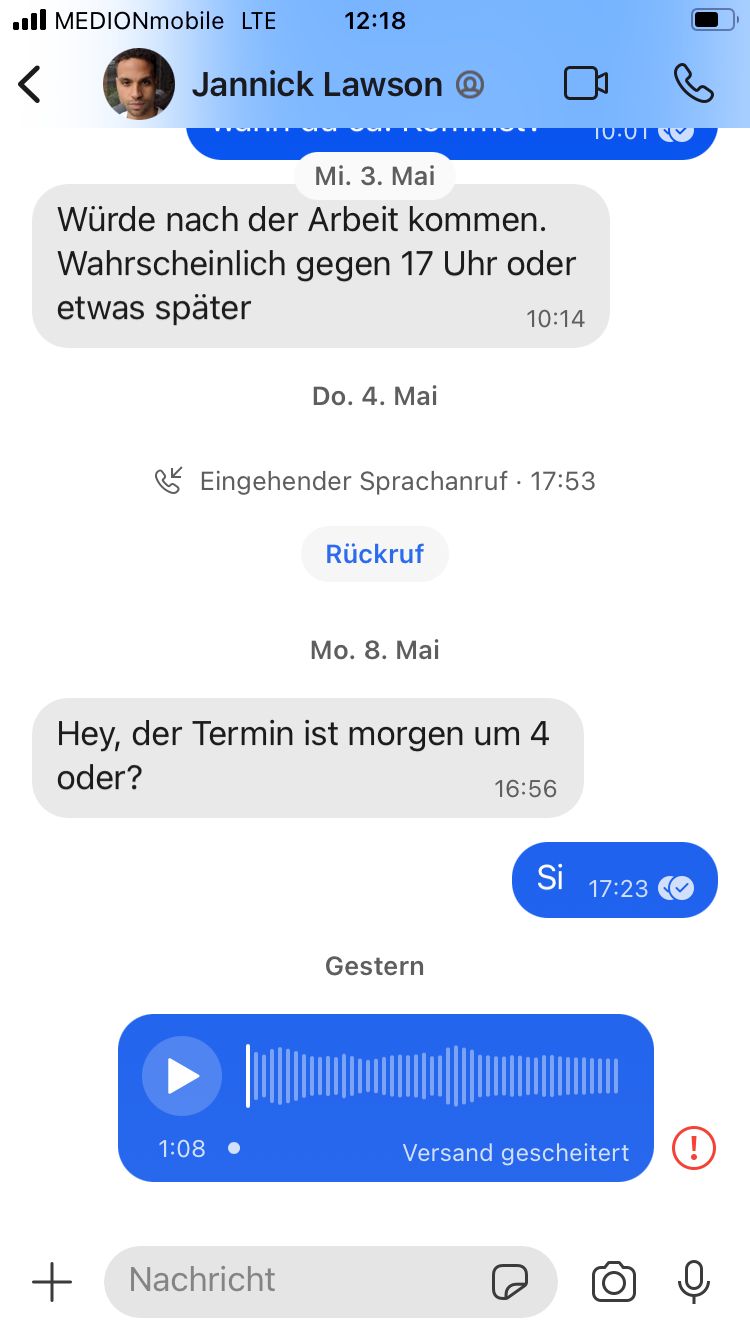Start a voice call with Jannick
750x1334 pixels.
click(693, 84)
